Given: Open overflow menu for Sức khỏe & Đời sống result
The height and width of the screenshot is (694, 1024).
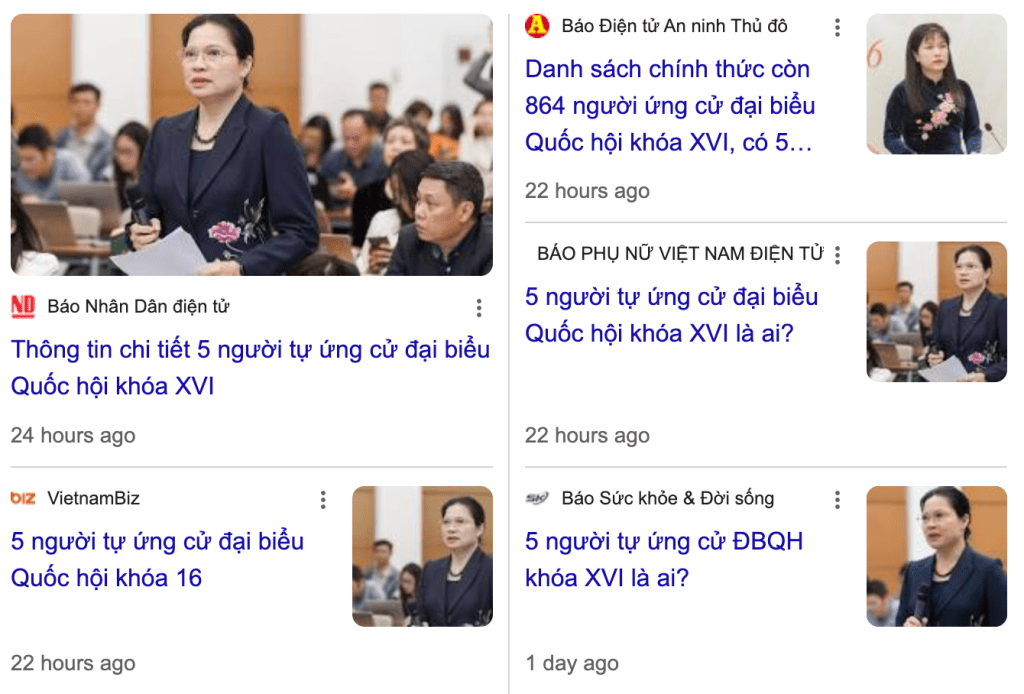Looking at the screenshot, I should [x=837, y=499].
